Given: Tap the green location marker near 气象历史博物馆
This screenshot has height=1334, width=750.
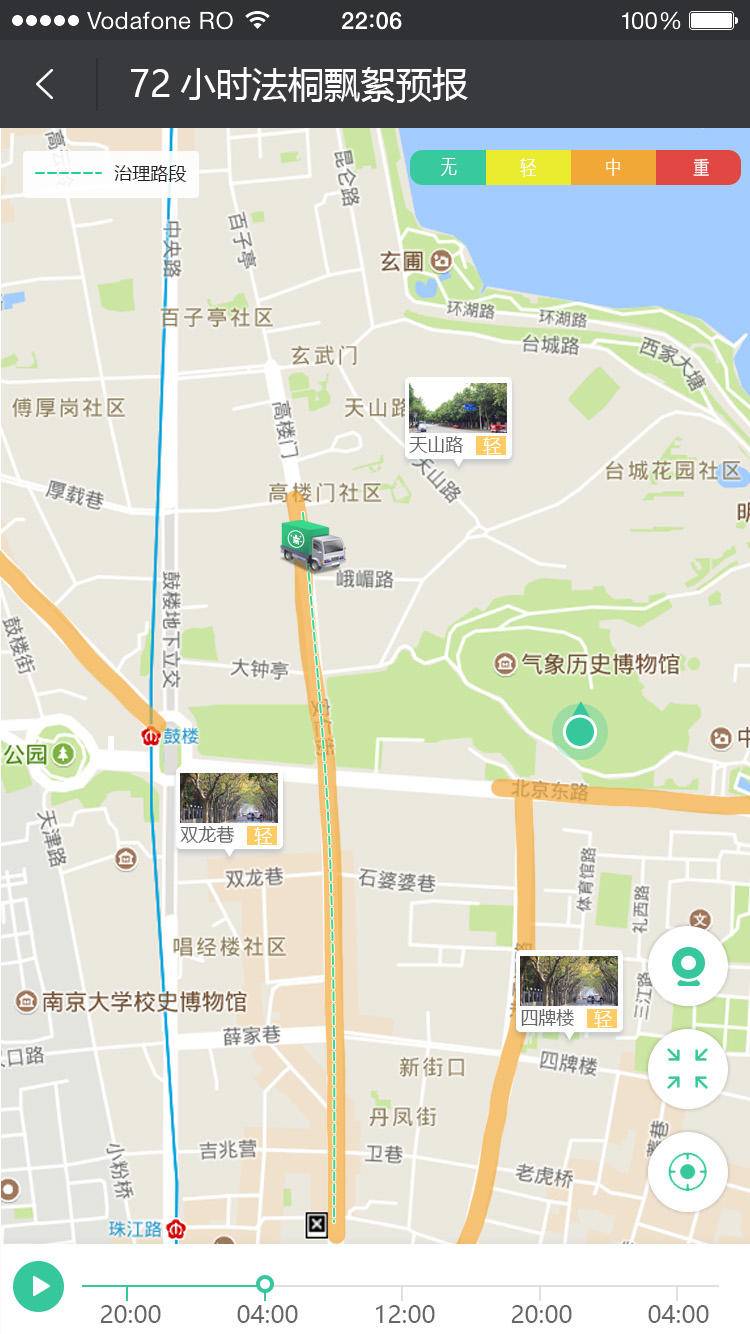Looking at the screenshot, I should pos(579,731).
